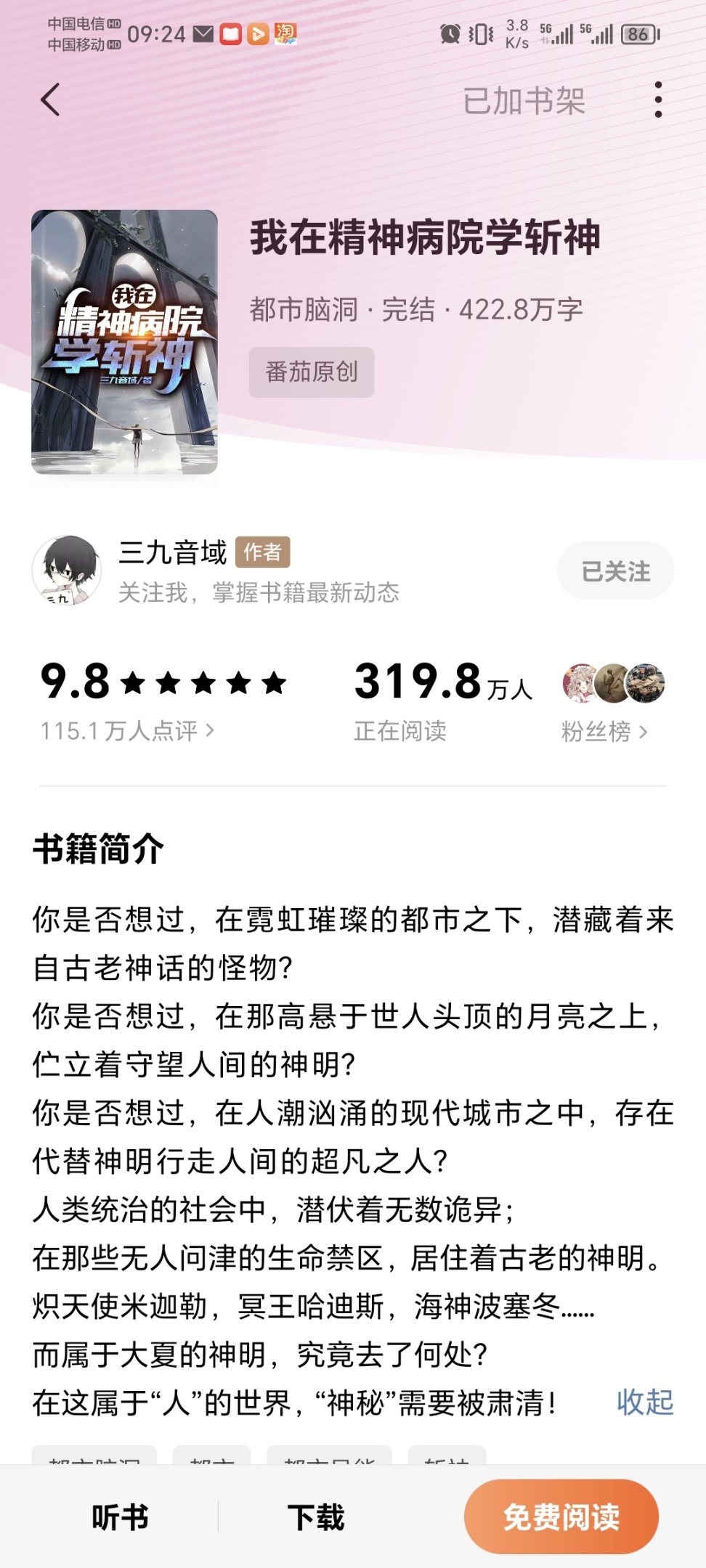
Task: Open author 三九音域's profile
Action: 173,553
